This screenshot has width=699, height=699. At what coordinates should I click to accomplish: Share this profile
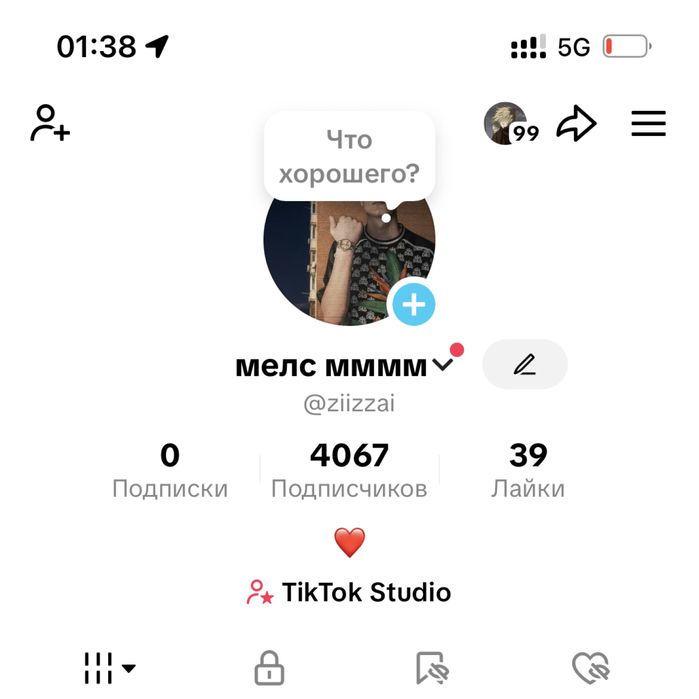[576, 124]
